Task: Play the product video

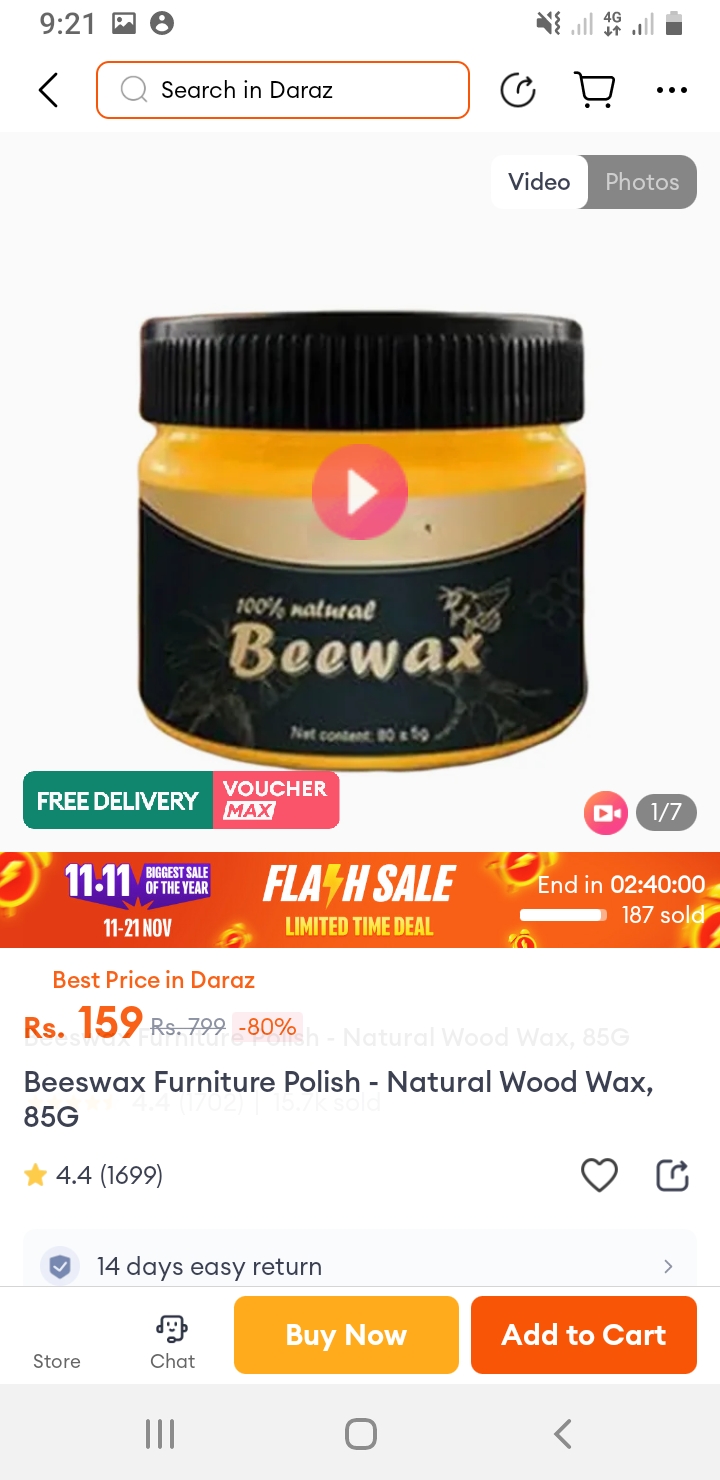Action: click(360, 492)
